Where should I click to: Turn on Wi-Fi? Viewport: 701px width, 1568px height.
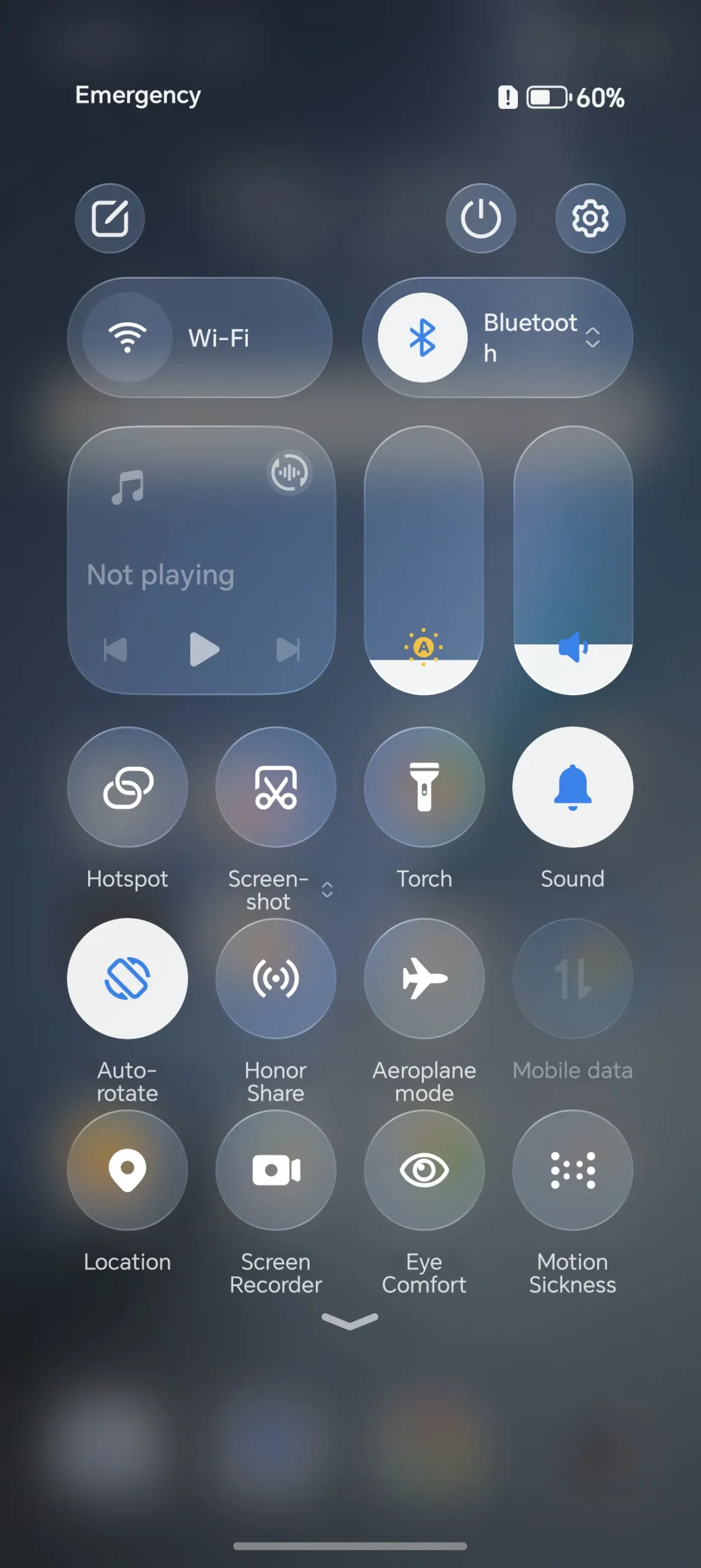tap(127, 337)
